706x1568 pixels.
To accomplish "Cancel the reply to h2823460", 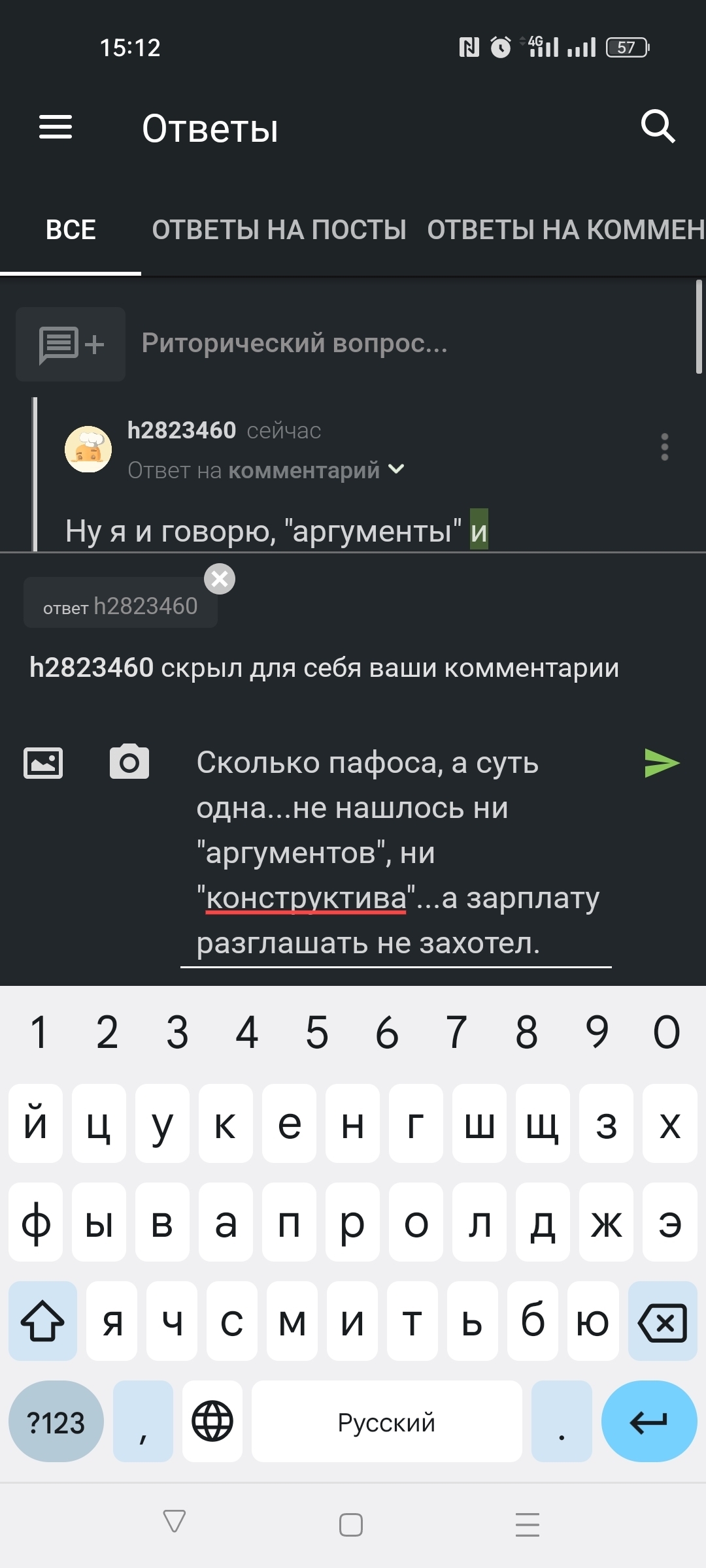I will coord(220,579).
